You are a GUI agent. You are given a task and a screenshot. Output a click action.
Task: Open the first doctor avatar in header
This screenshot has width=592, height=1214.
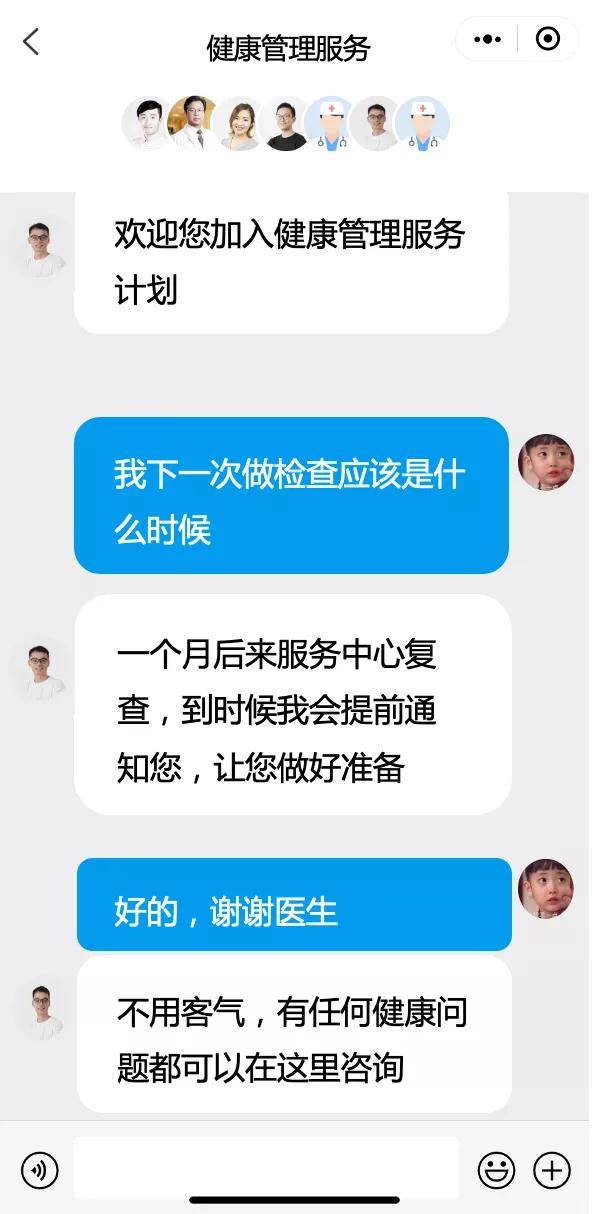[147, 124]
